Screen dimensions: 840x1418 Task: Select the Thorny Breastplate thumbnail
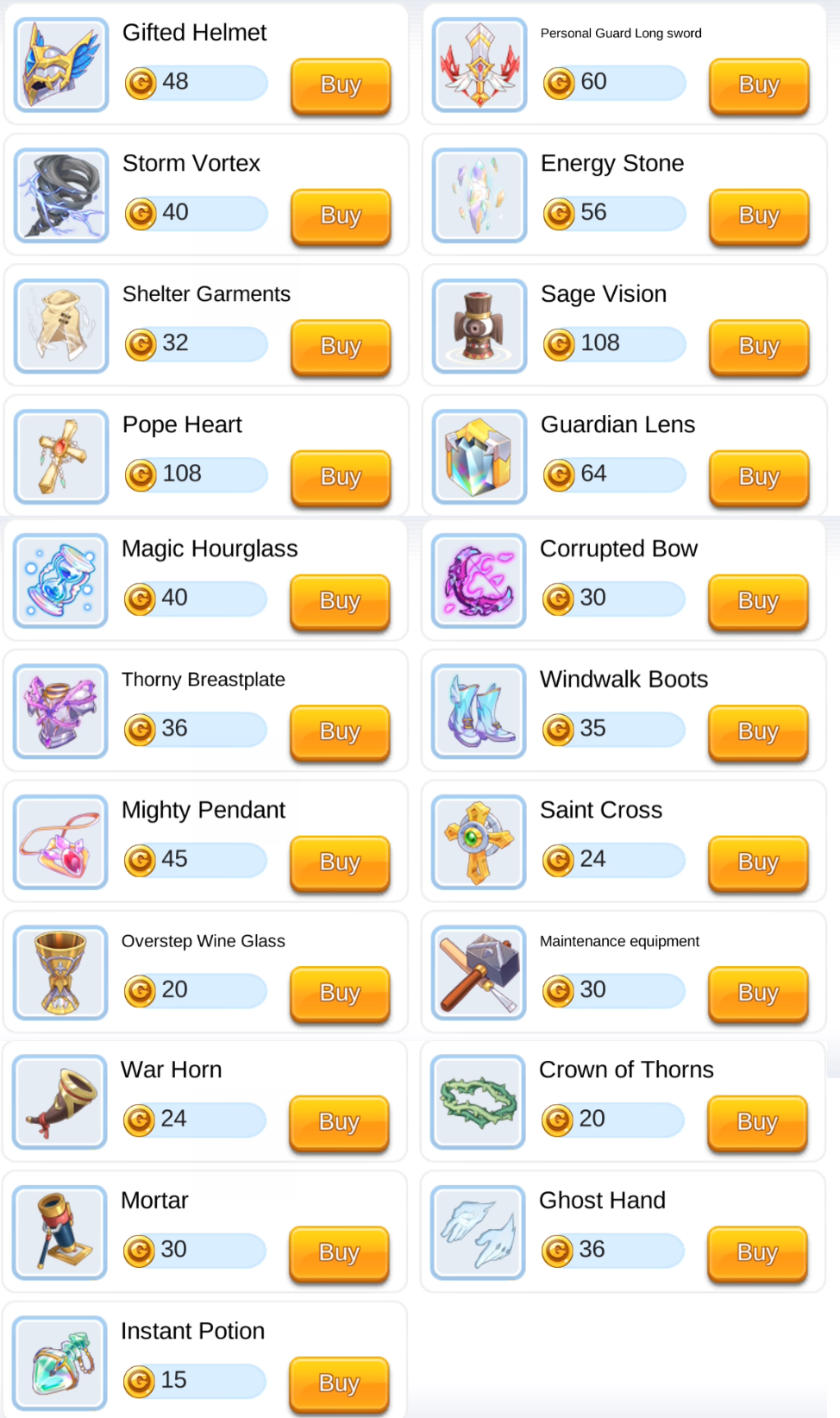(60, 711)
